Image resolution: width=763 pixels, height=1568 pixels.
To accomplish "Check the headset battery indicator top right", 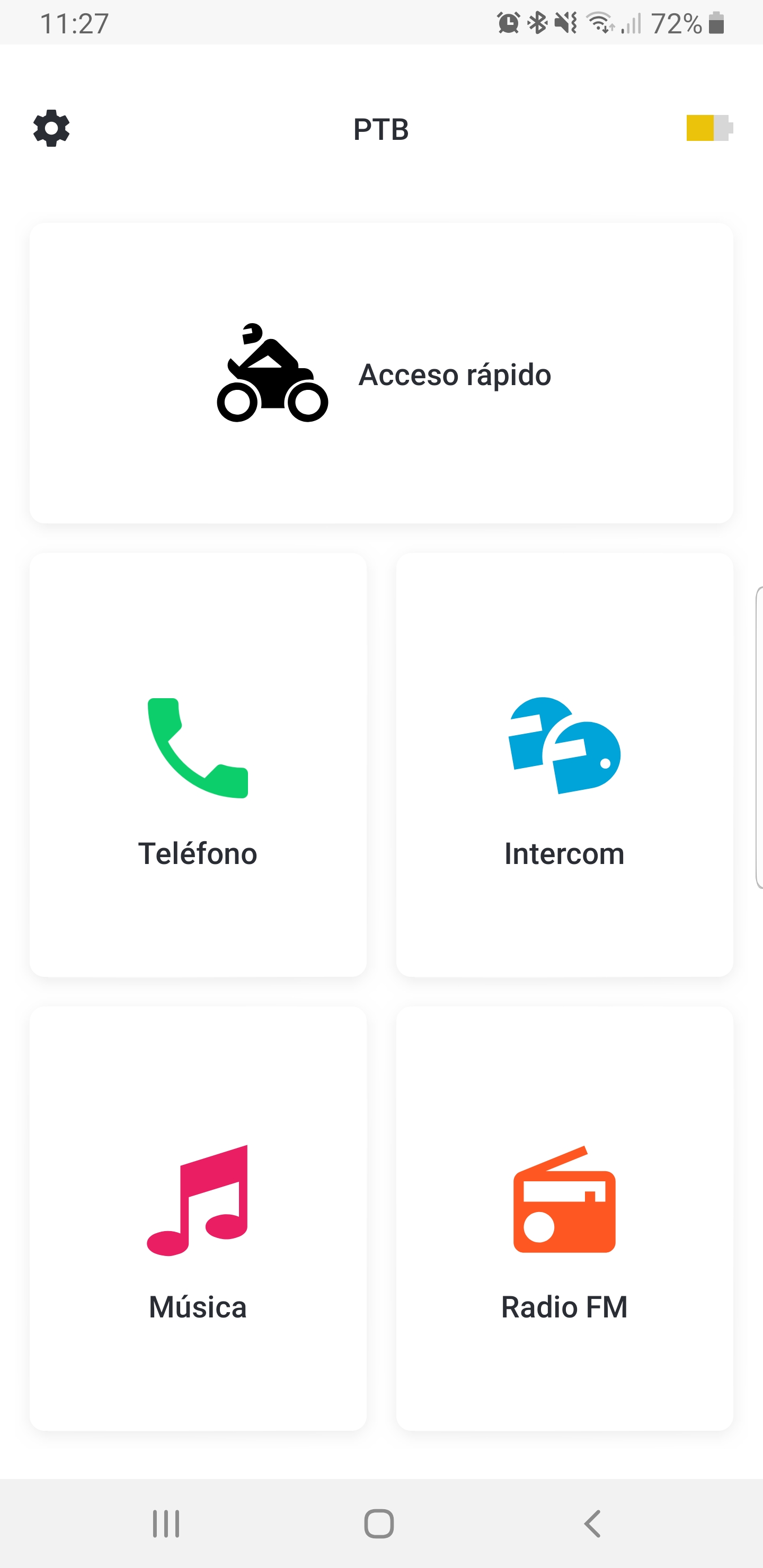I will [x=708, y=128].
